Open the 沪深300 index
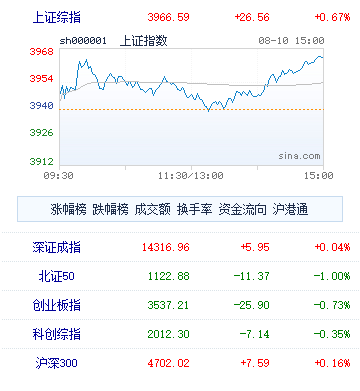This screenshot has width=360, height=391. 57,363
